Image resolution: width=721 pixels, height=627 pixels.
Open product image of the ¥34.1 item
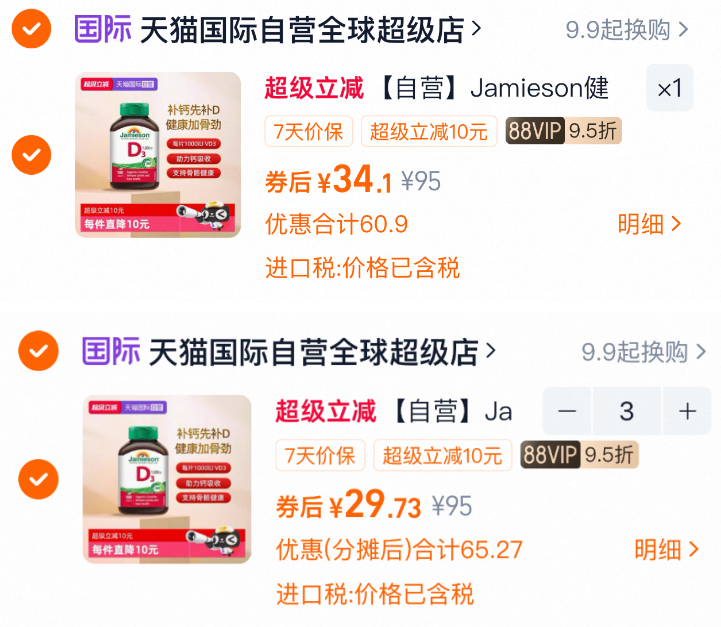pos(158,155)
